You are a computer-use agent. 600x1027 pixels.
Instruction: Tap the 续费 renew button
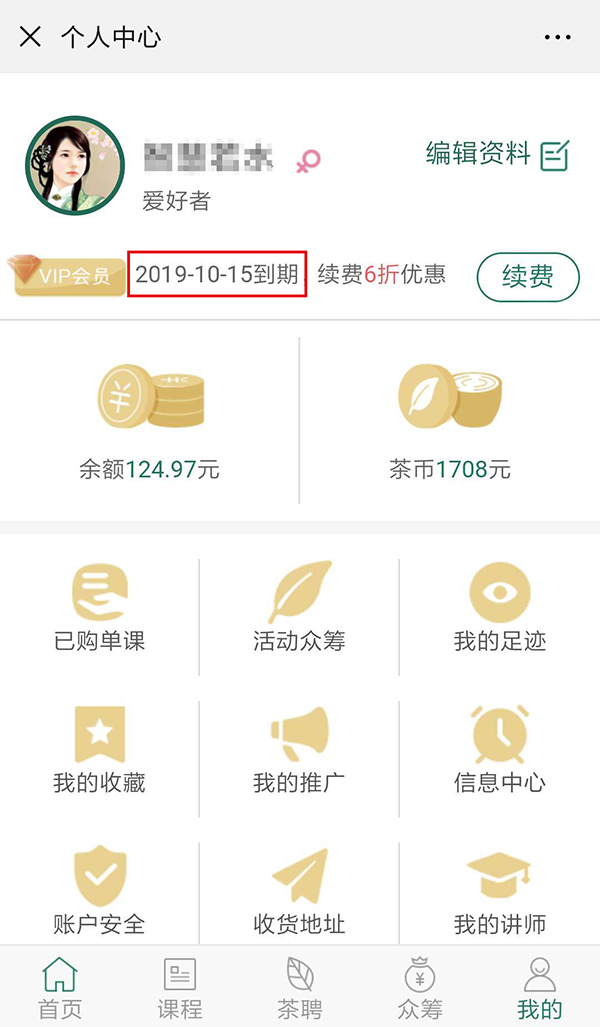(528, 277)
